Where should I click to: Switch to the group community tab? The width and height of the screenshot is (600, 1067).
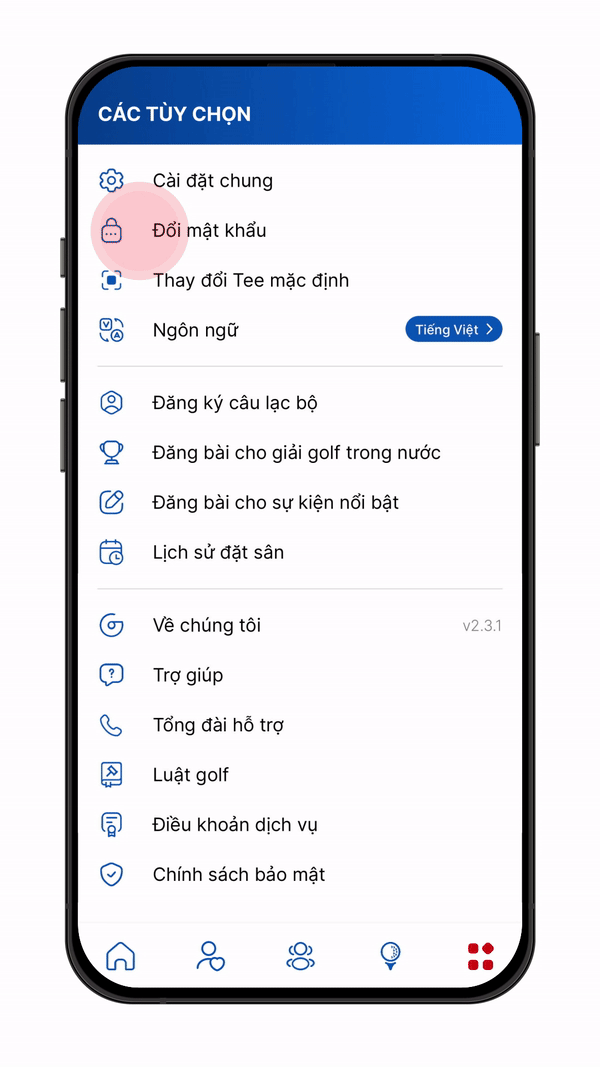[x=300, y=956]
